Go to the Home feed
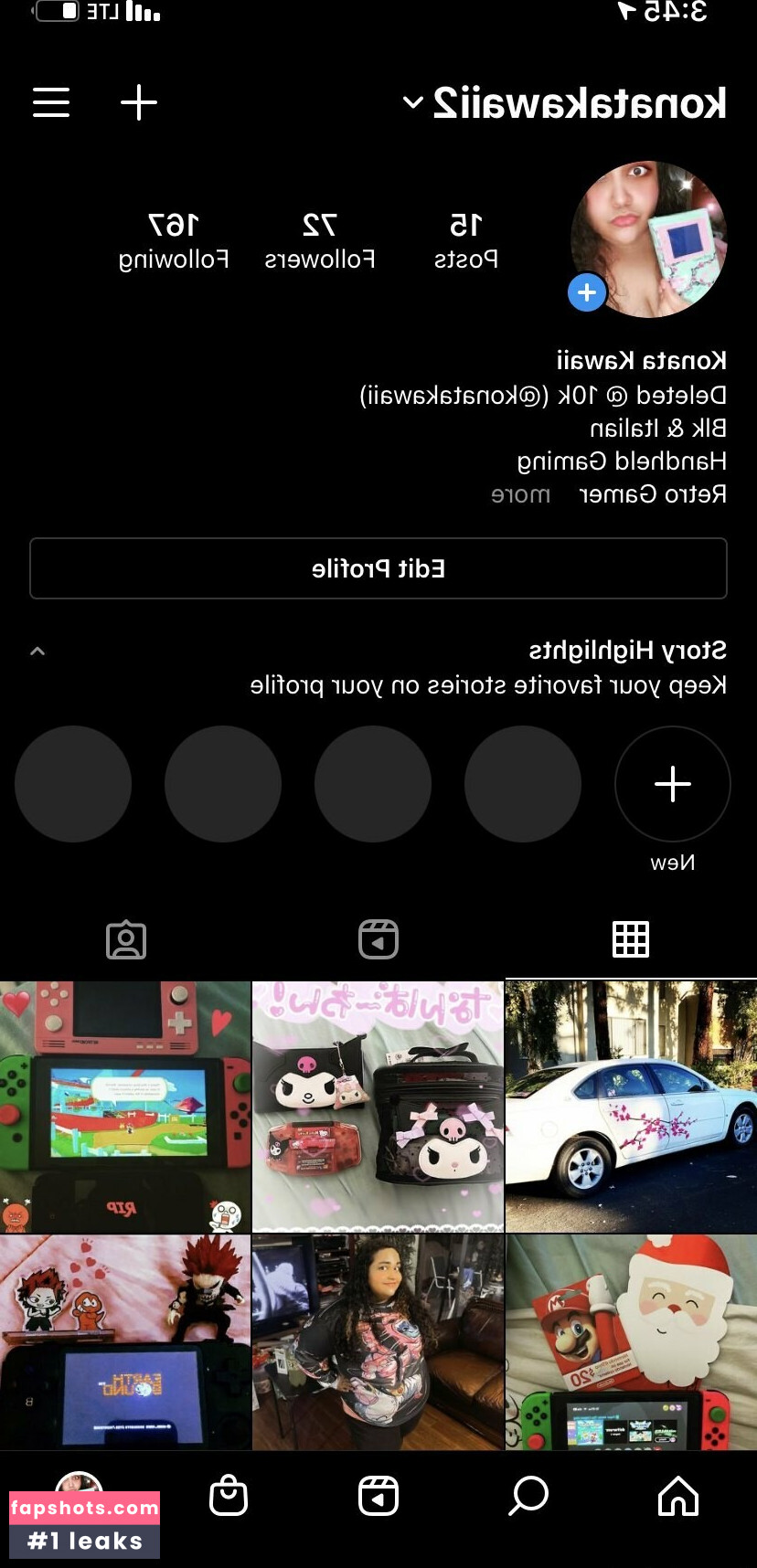Viewport: 757px width, 1568px height. [678, 1497]
